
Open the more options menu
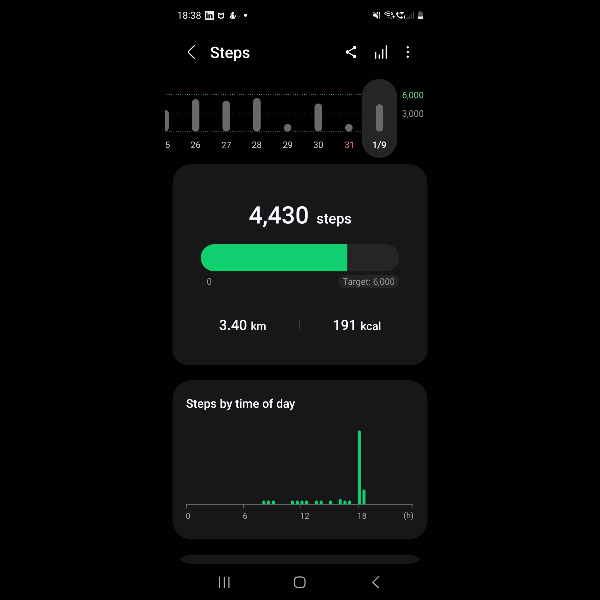408,53
